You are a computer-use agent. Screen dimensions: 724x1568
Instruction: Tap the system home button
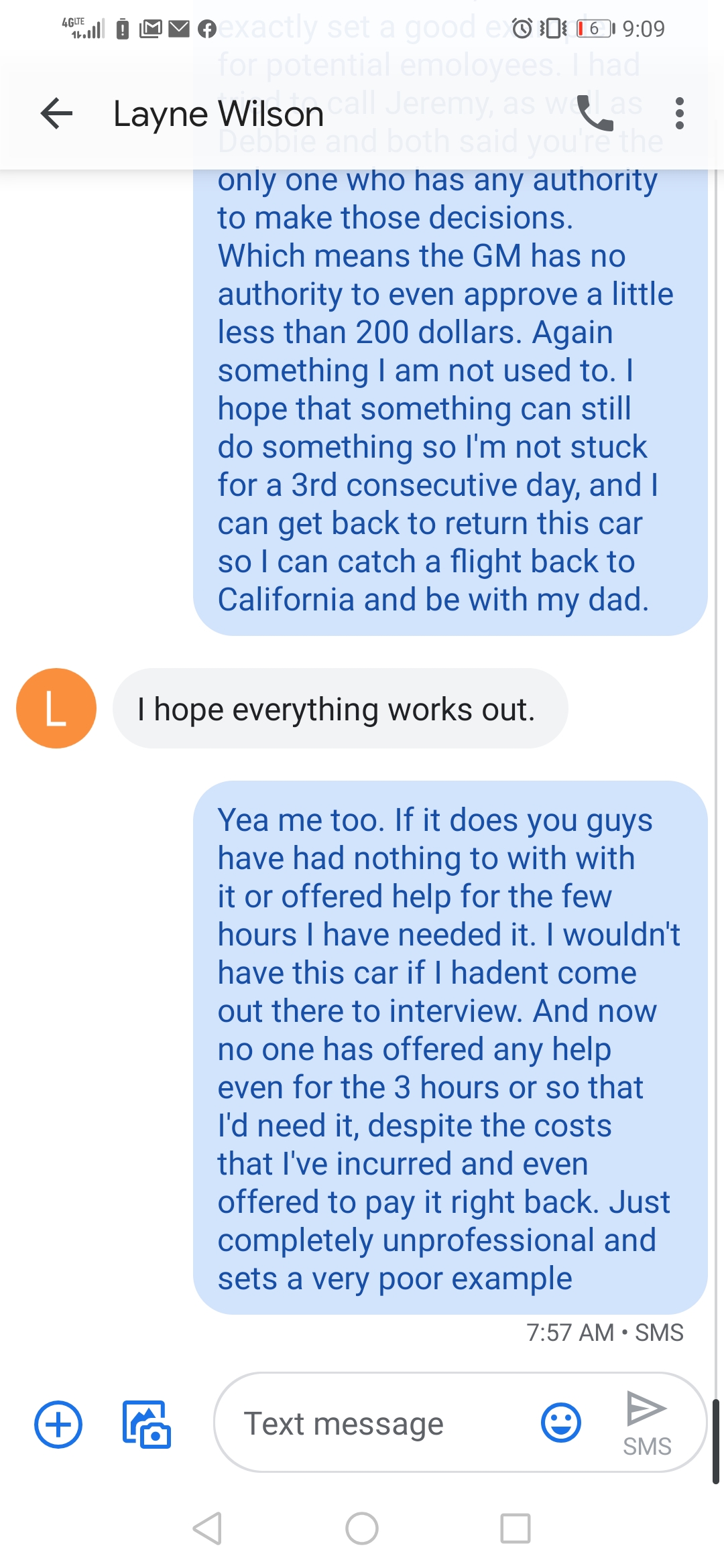[x=362, y=1528]
